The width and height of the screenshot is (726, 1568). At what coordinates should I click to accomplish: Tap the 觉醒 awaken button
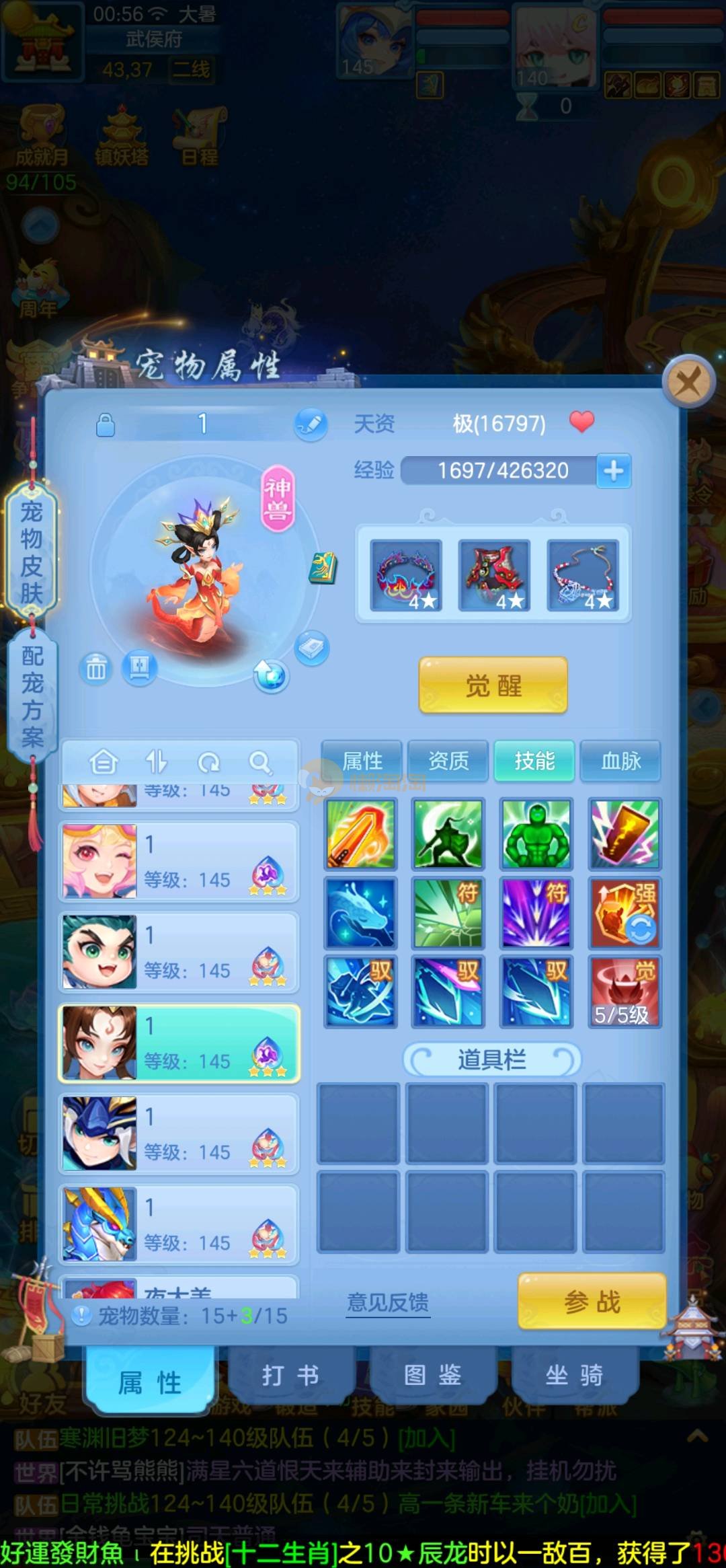493,685
